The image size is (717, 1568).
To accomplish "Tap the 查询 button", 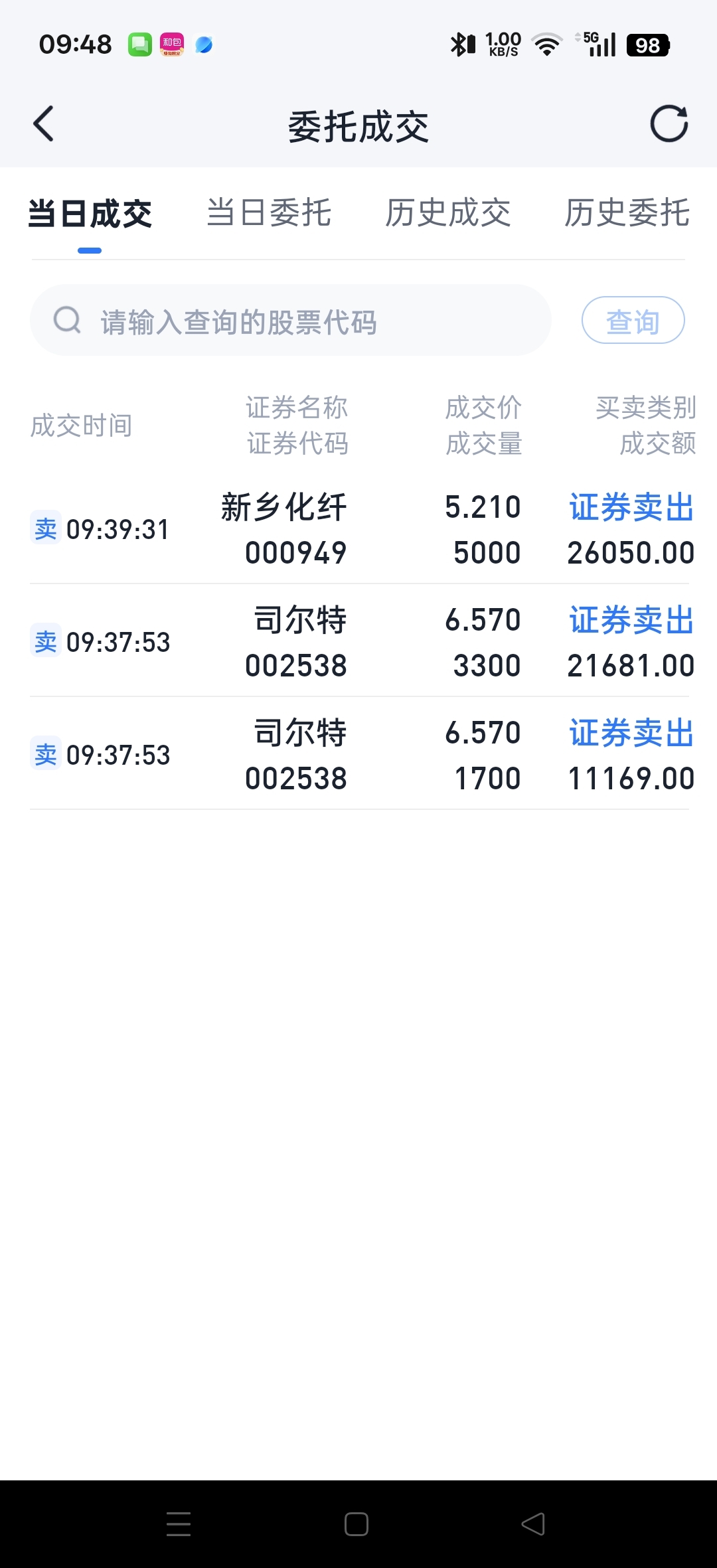I will click(633, 321).
